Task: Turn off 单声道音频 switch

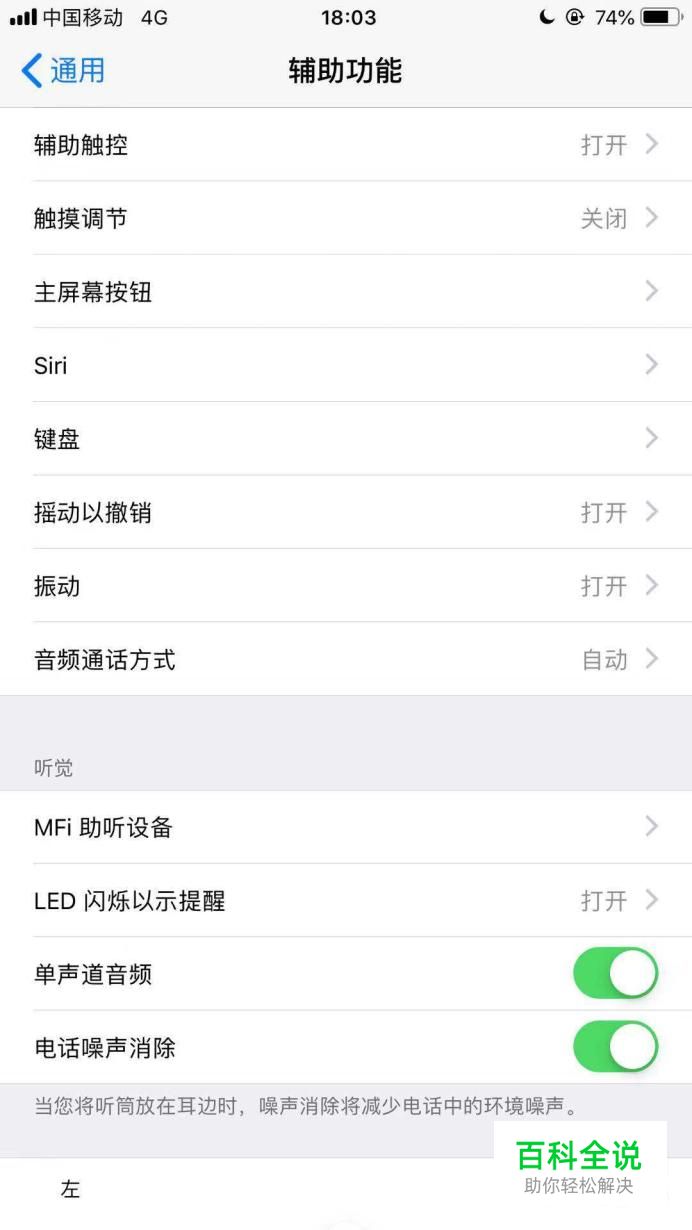Action: pos(615,974)
